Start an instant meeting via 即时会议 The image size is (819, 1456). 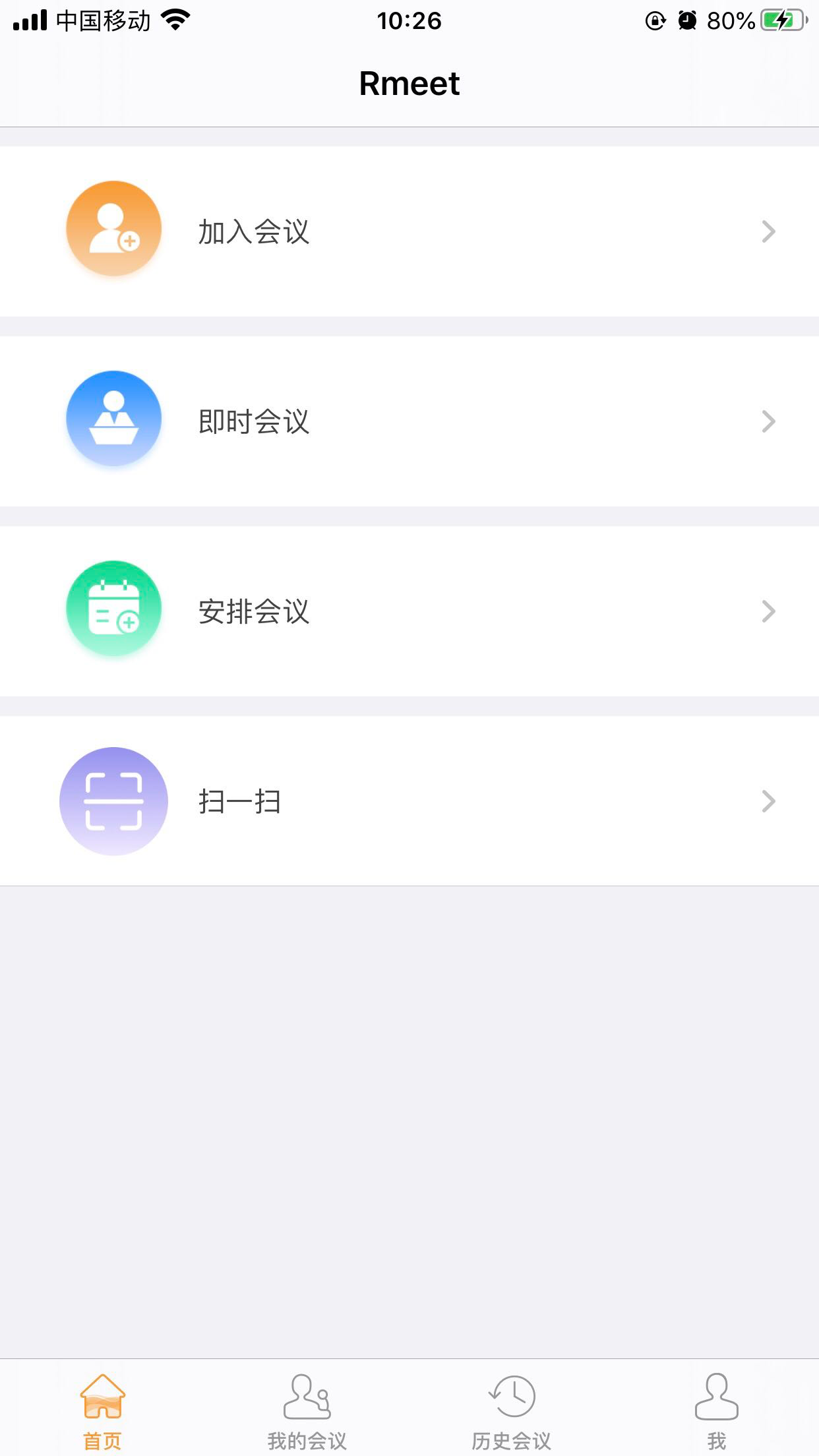[409, 421]
